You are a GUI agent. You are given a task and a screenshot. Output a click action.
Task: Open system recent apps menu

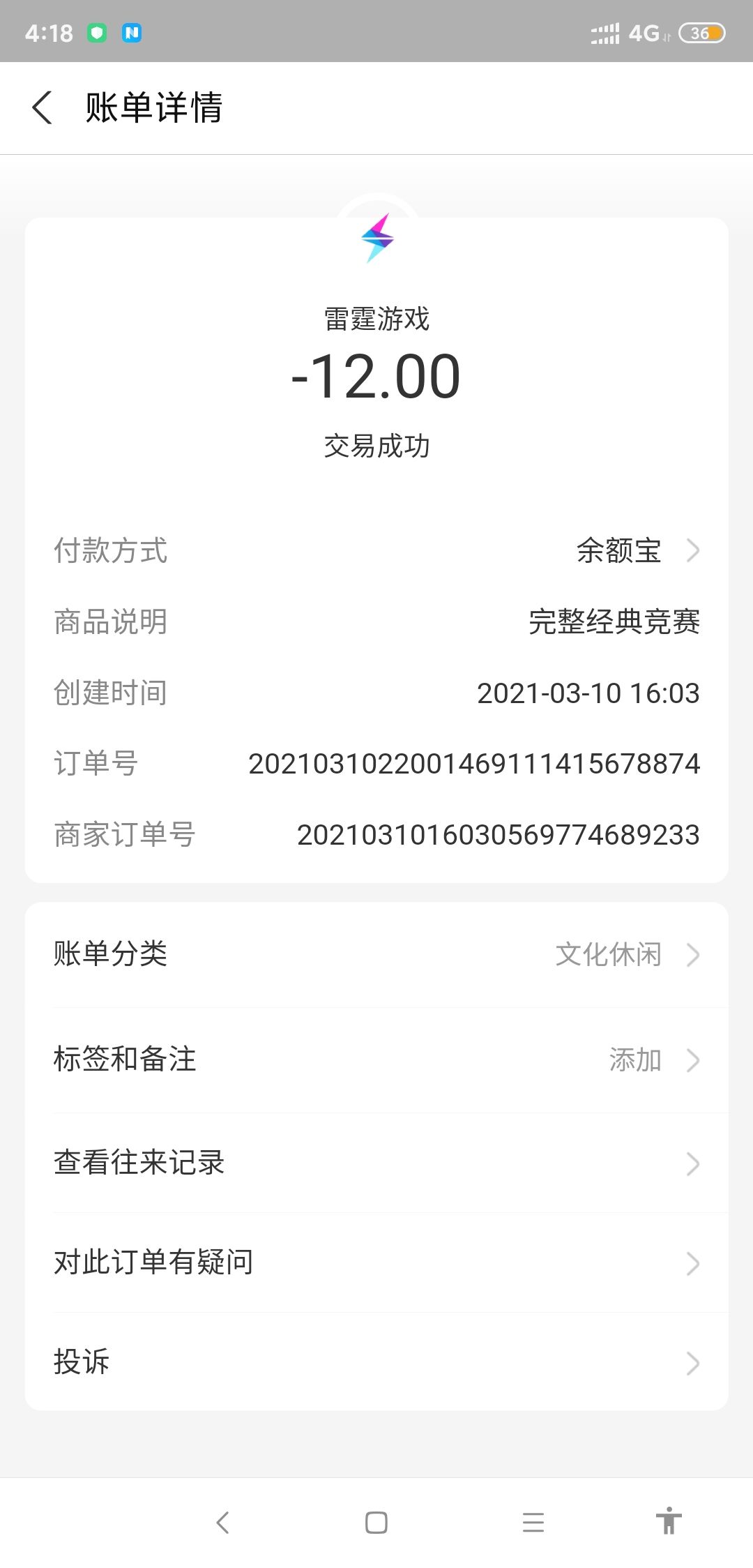[533, 1522]
